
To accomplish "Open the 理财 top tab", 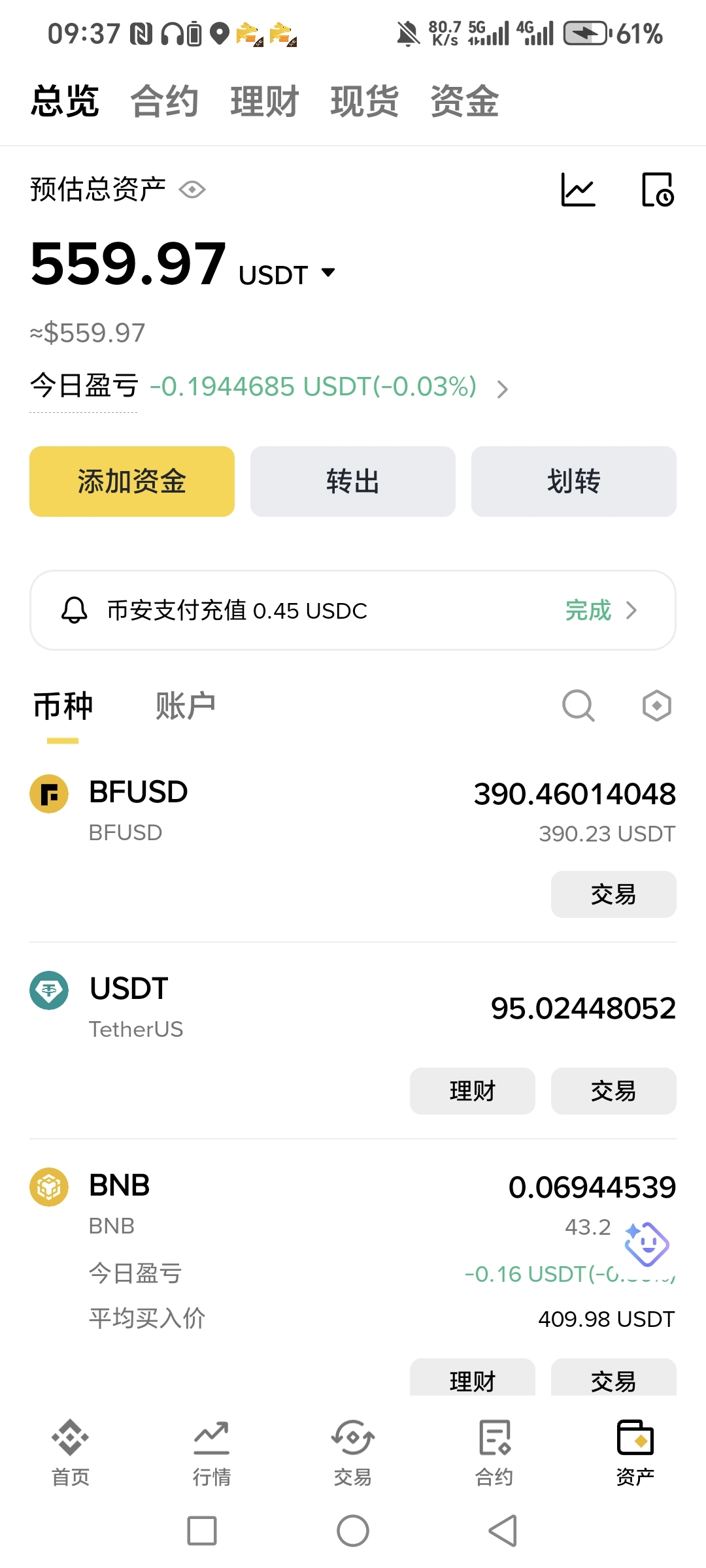I will [x=264, y=102].
